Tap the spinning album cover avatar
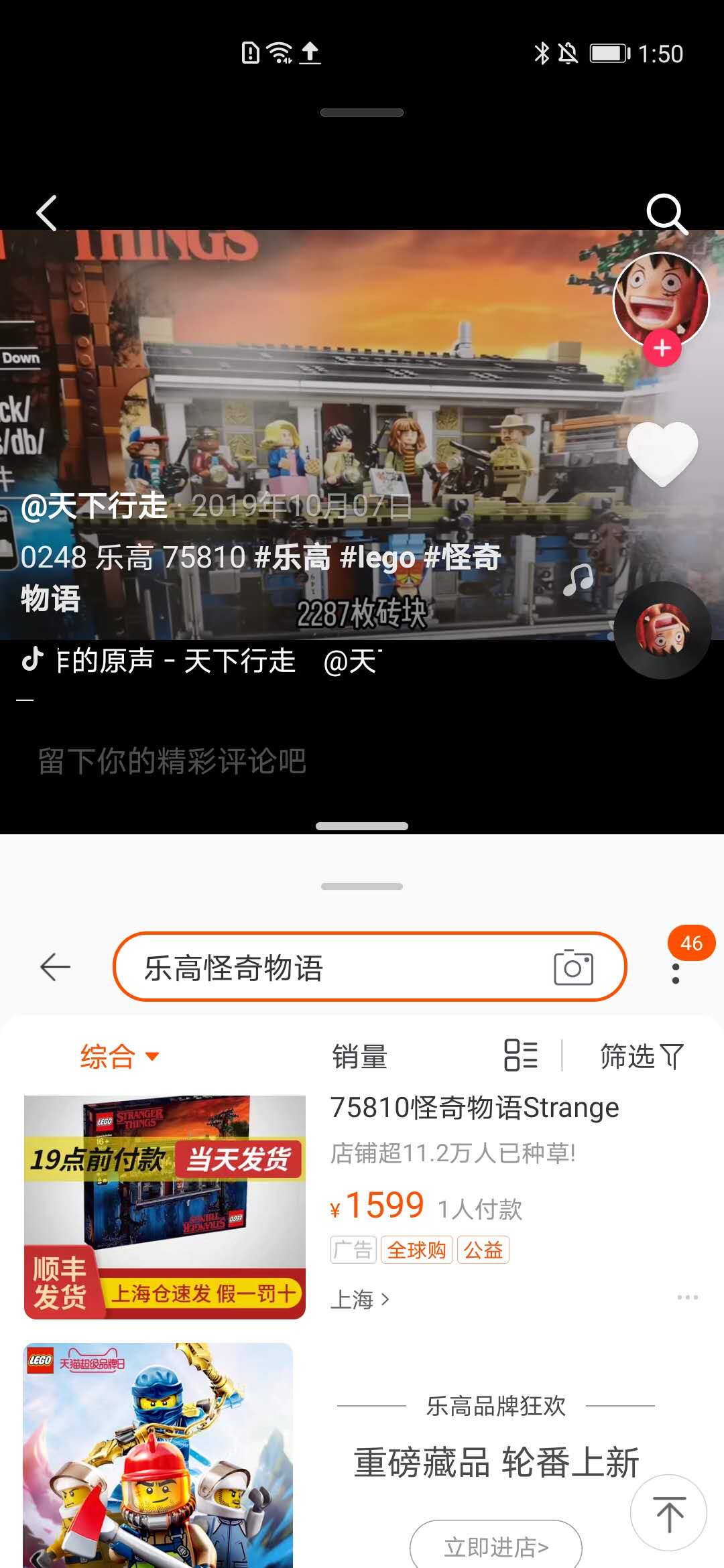 (663, 631)
